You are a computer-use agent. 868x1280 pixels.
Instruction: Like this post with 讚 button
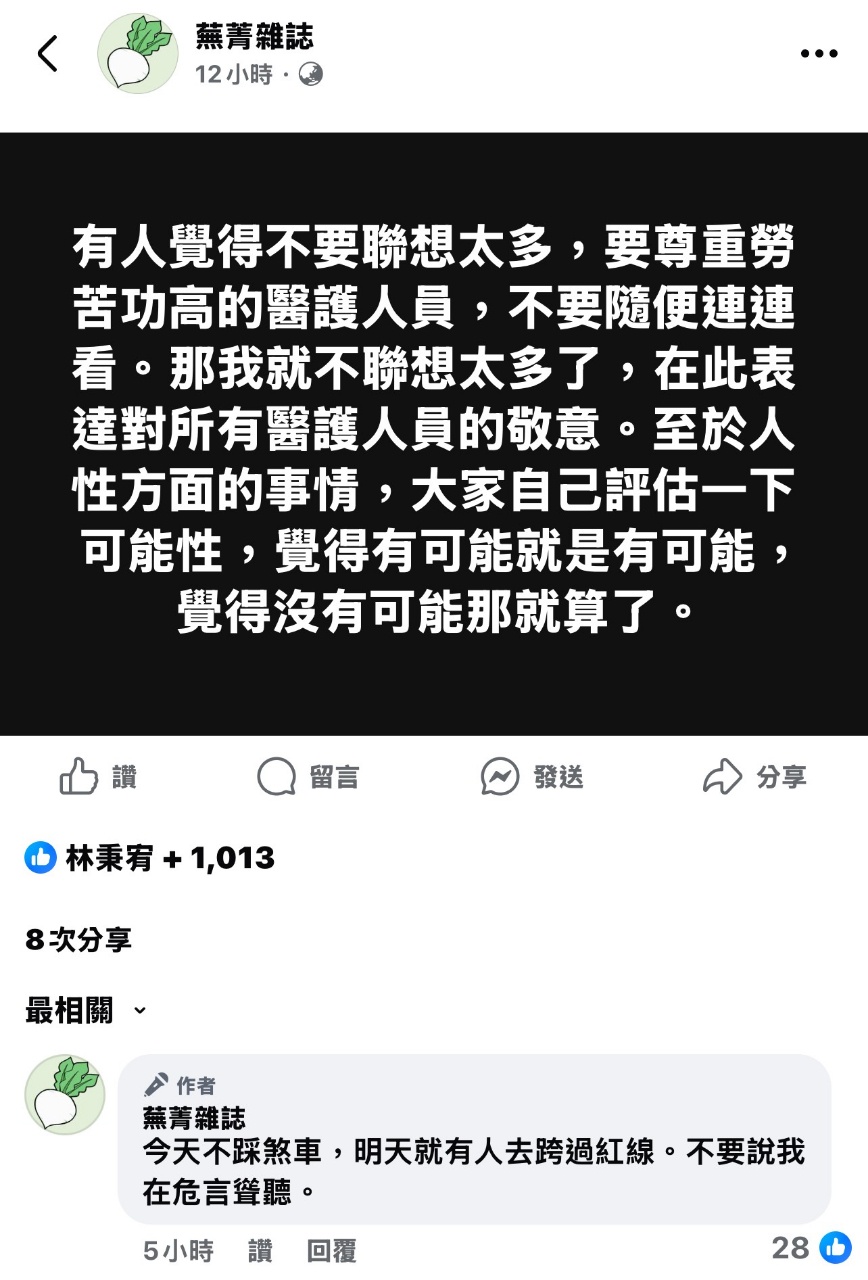98,777
